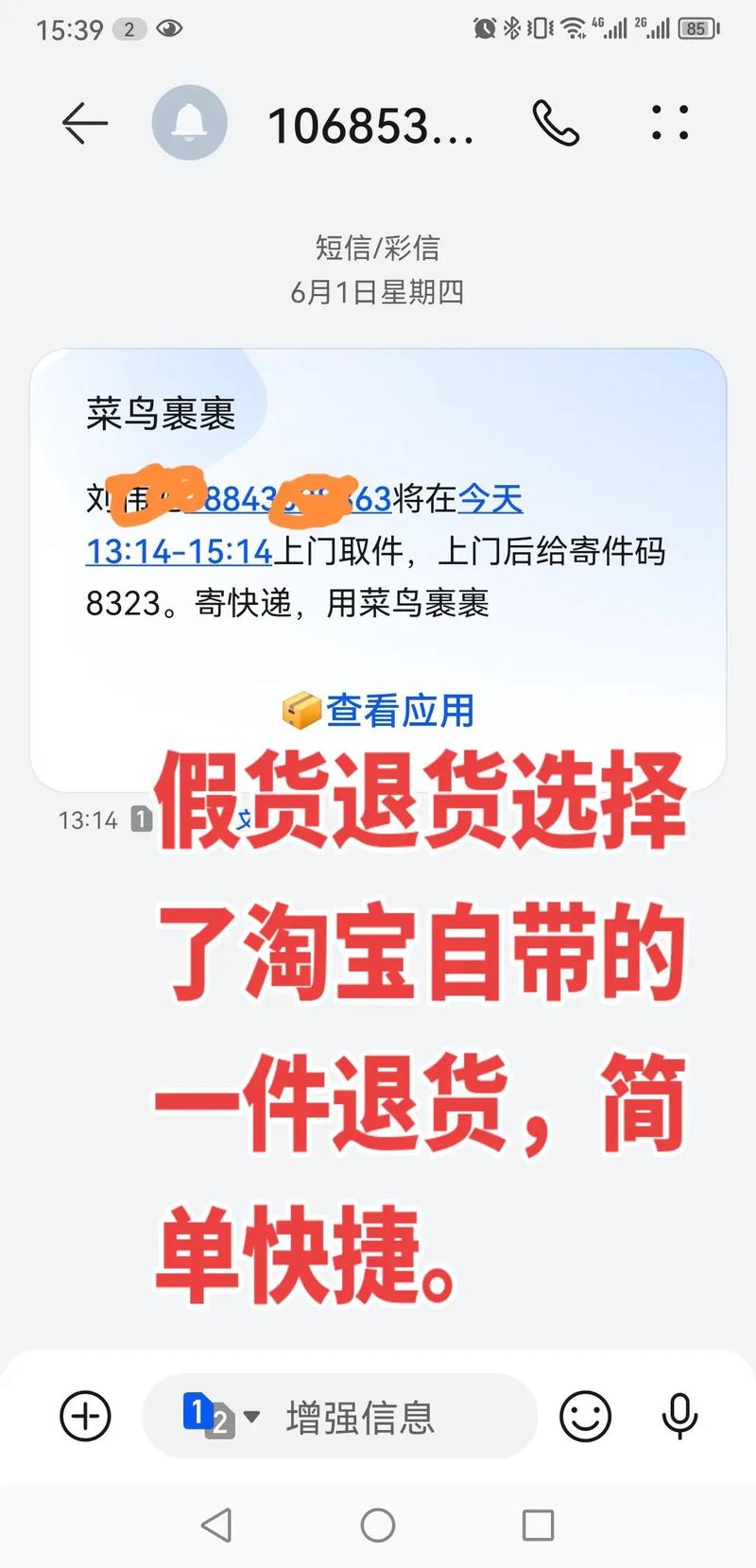This screenshot has width=756, height=1568.
Task: Tap the SIM 1 badge next to timestamp
Action: [x=140, y=818]
